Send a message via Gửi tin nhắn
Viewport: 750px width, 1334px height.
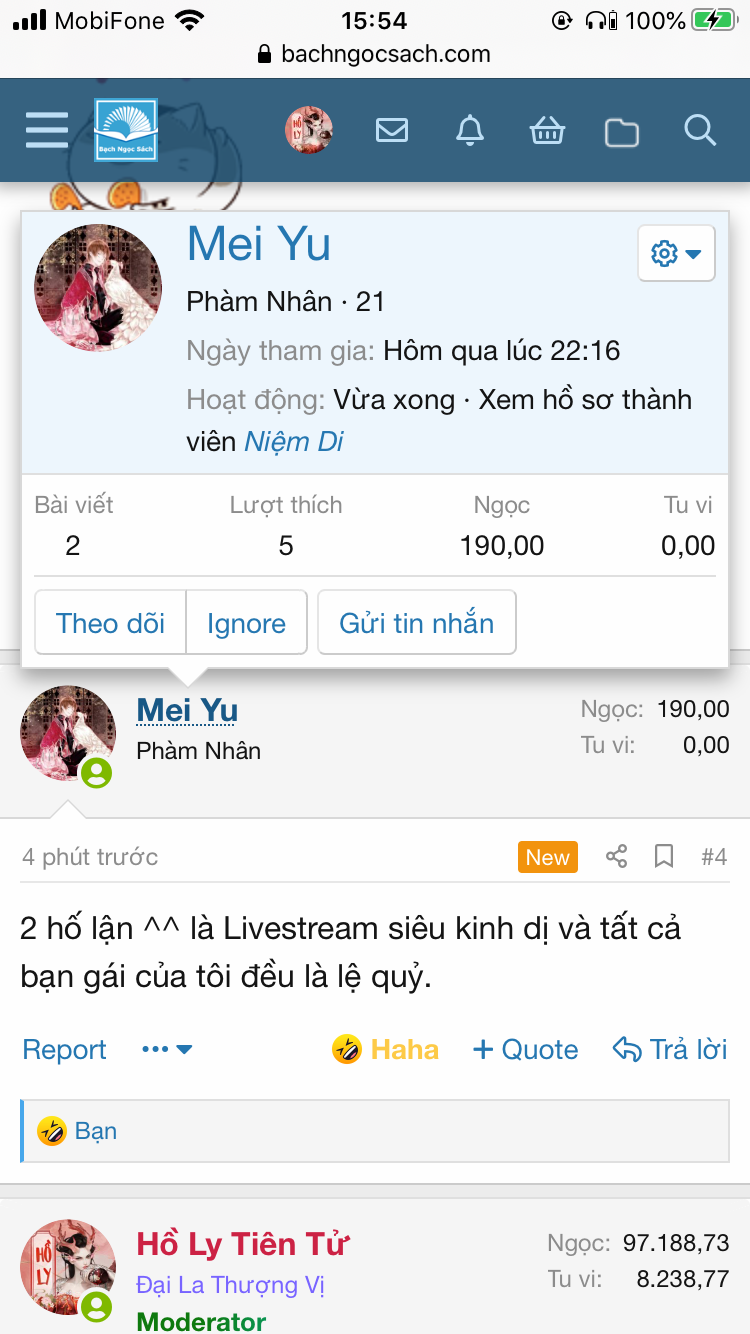[417, 623]
